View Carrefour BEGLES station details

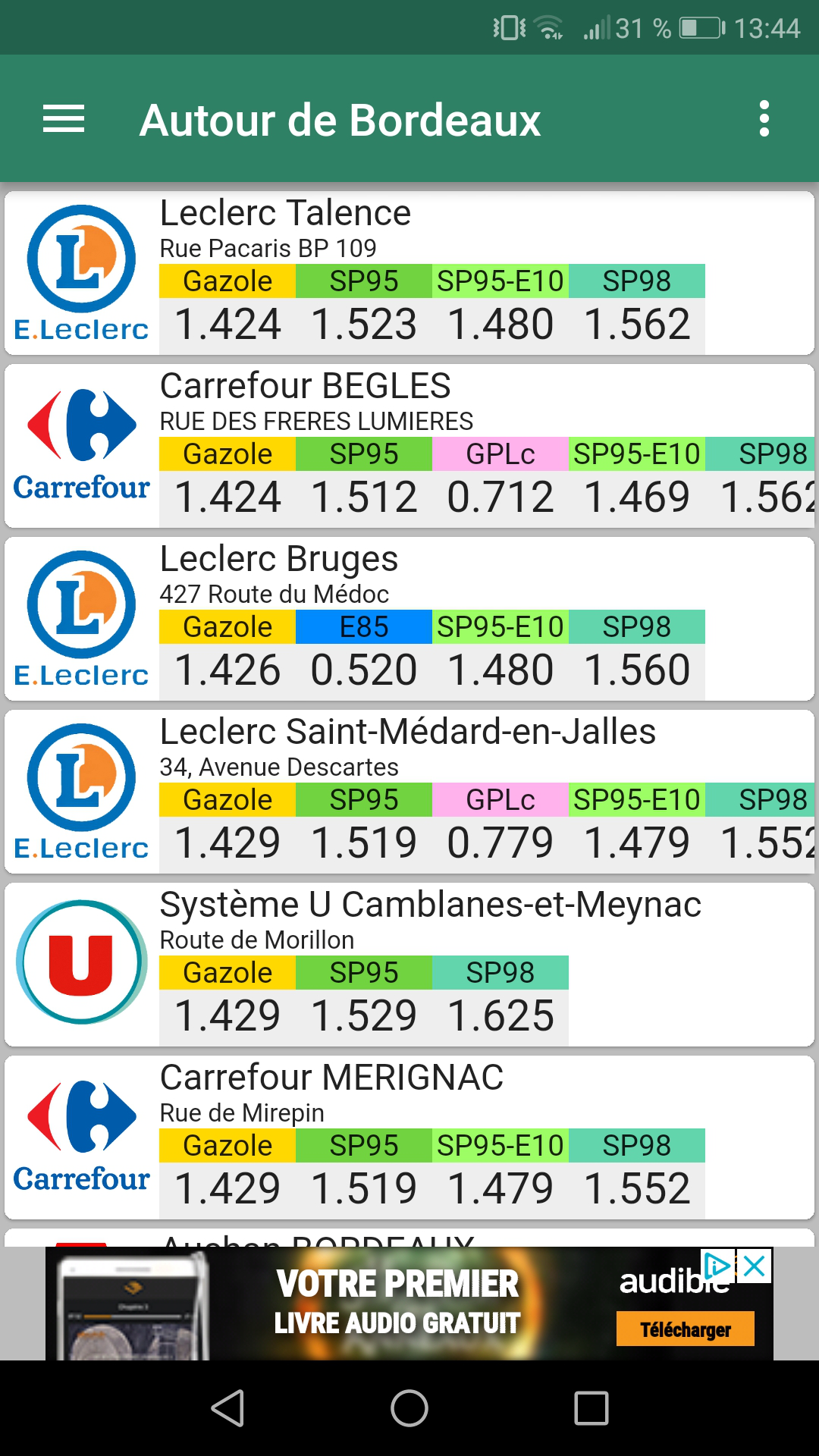[x=409, y=446]
